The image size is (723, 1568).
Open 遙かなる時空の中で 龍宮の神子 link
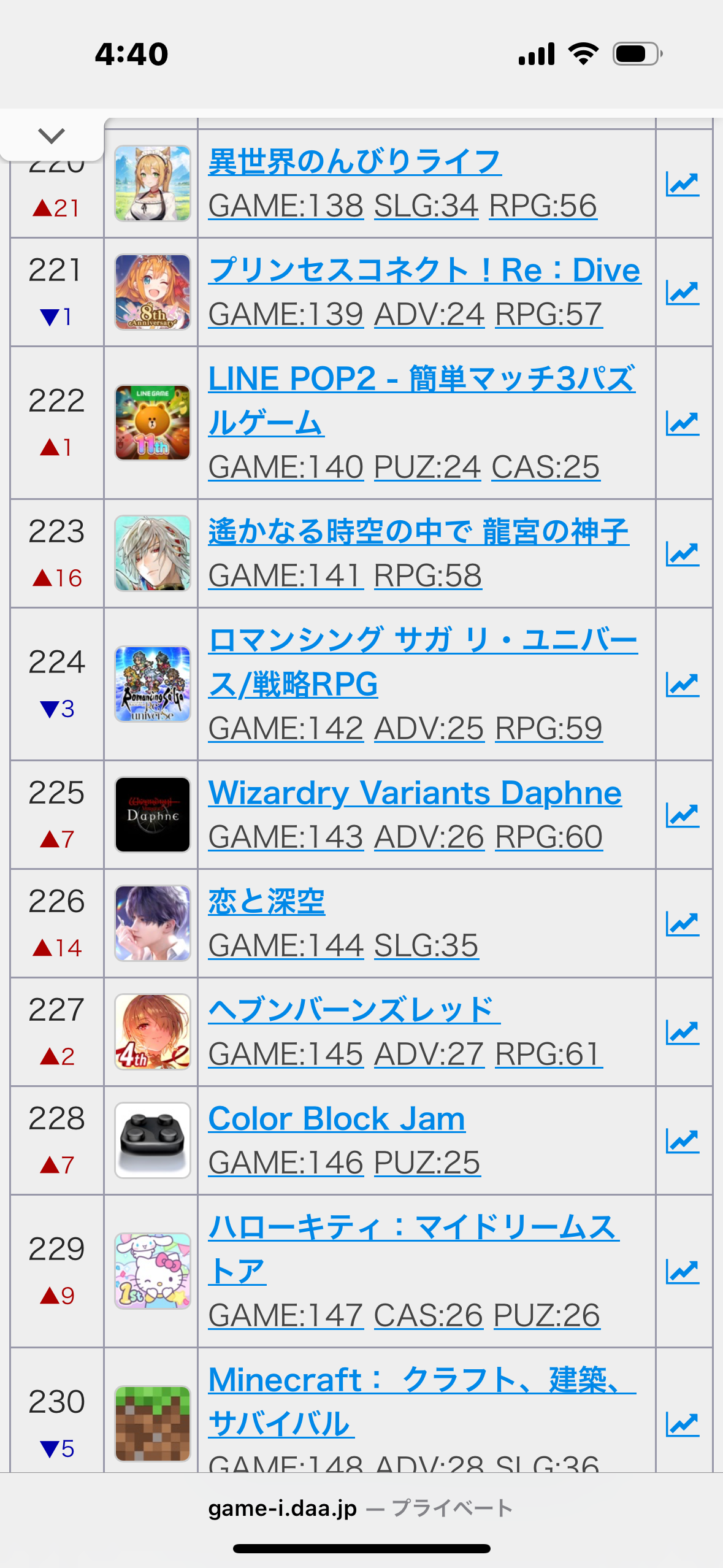pos(418,532)
